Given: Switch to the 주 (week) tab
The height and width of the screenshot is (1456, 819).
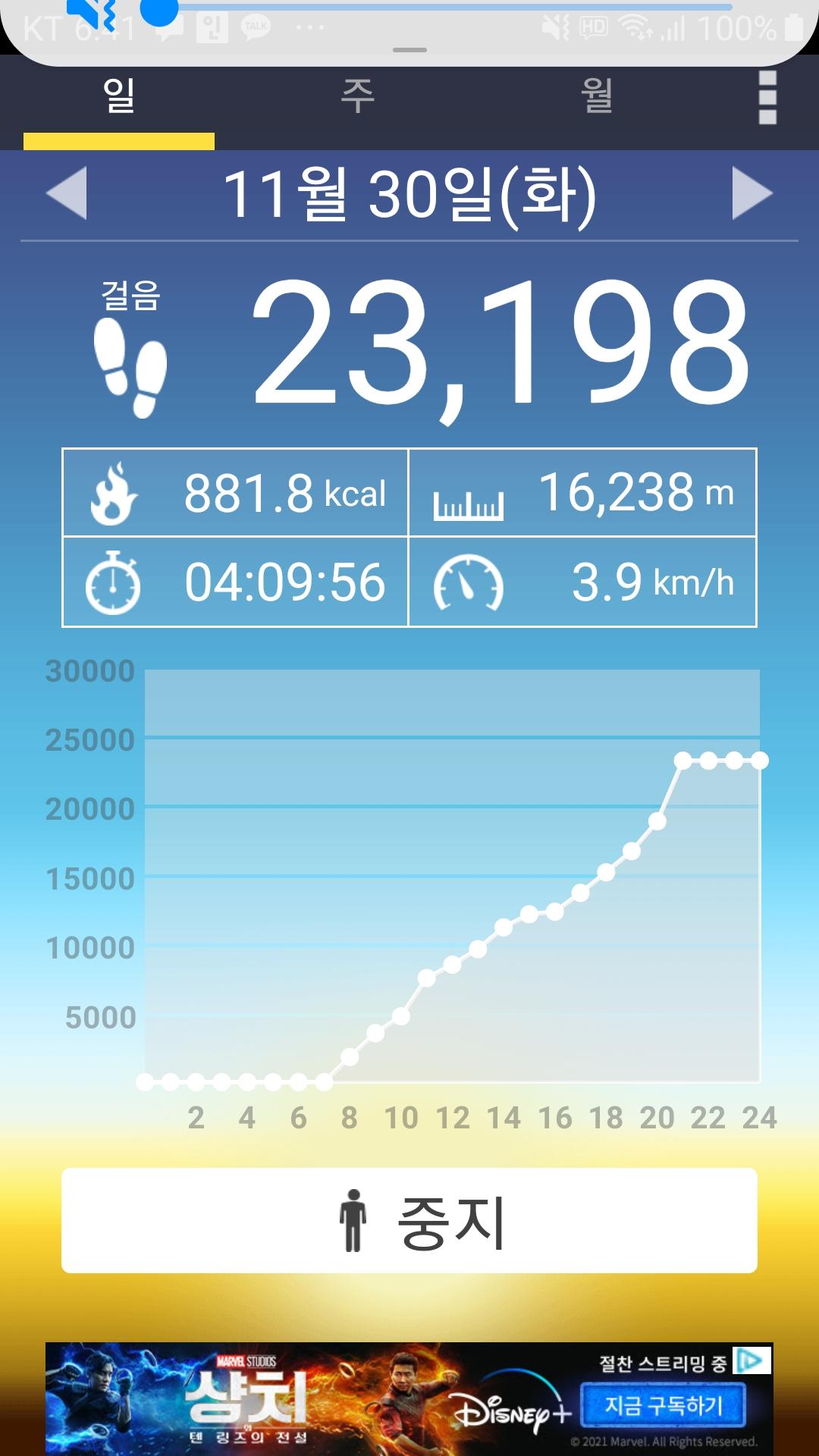Looking at the screenshot, I should click(357, 97).
